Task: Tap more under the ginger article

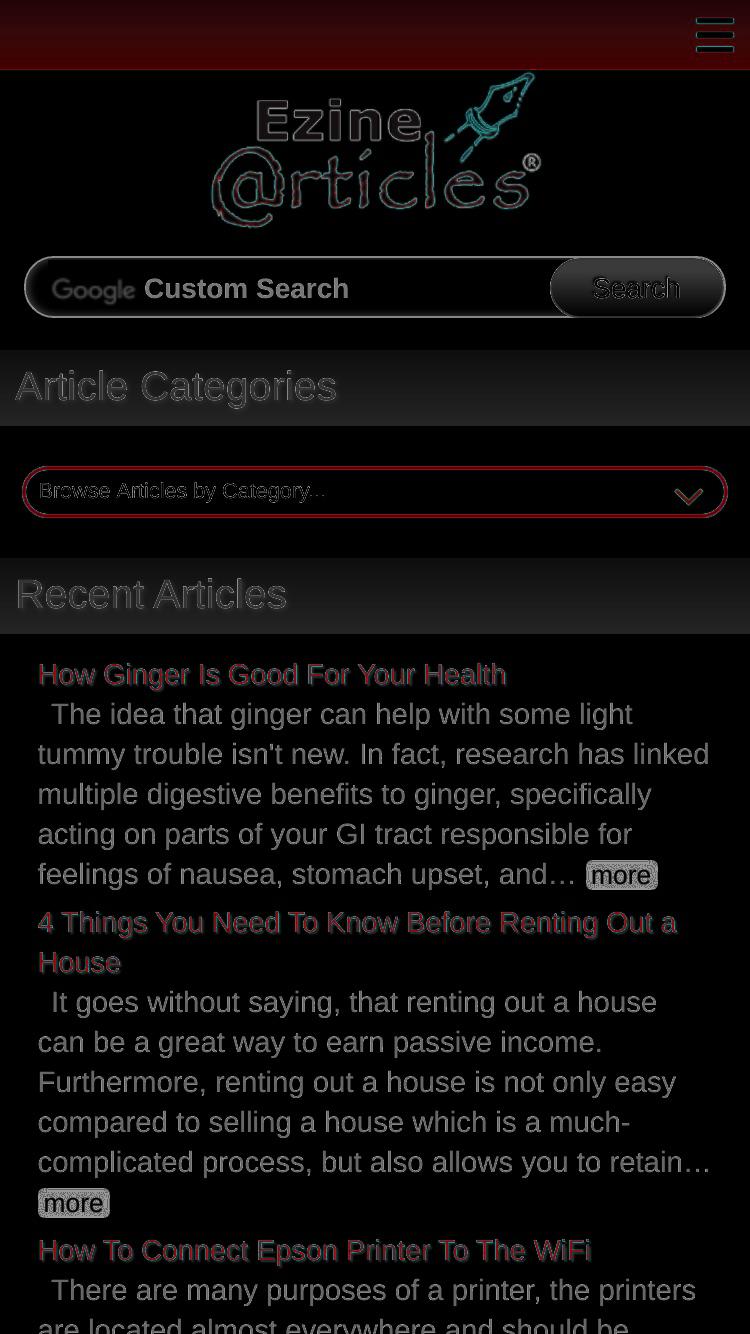Action: (x=621, y=875)
